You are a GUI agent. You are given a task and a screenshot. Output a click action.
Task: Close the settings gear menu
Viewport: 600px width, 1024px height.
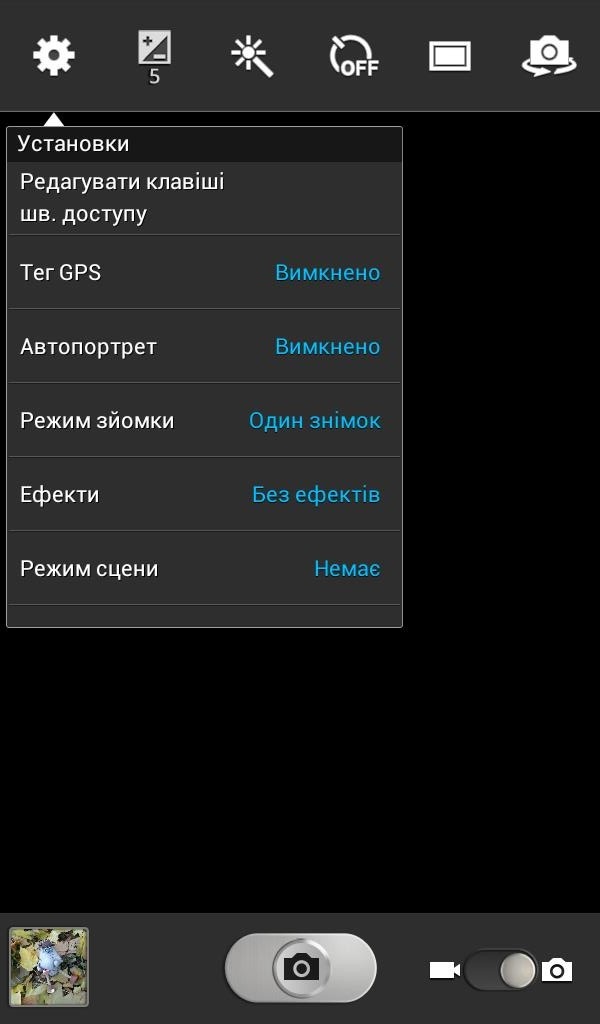[53, 55]
